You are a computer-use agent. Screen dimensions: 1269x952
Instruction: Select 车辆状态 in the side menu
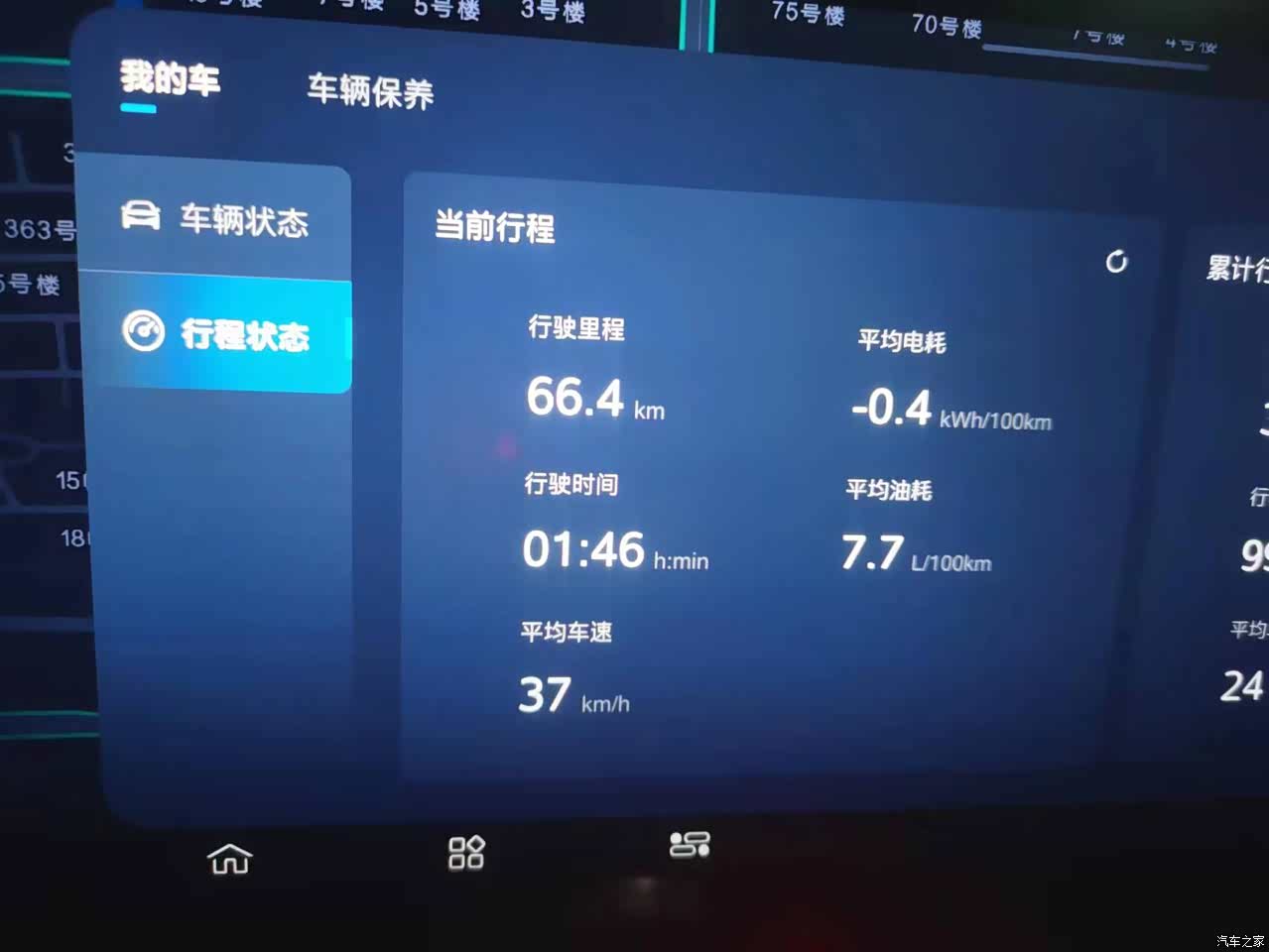[x=213, y=219]
